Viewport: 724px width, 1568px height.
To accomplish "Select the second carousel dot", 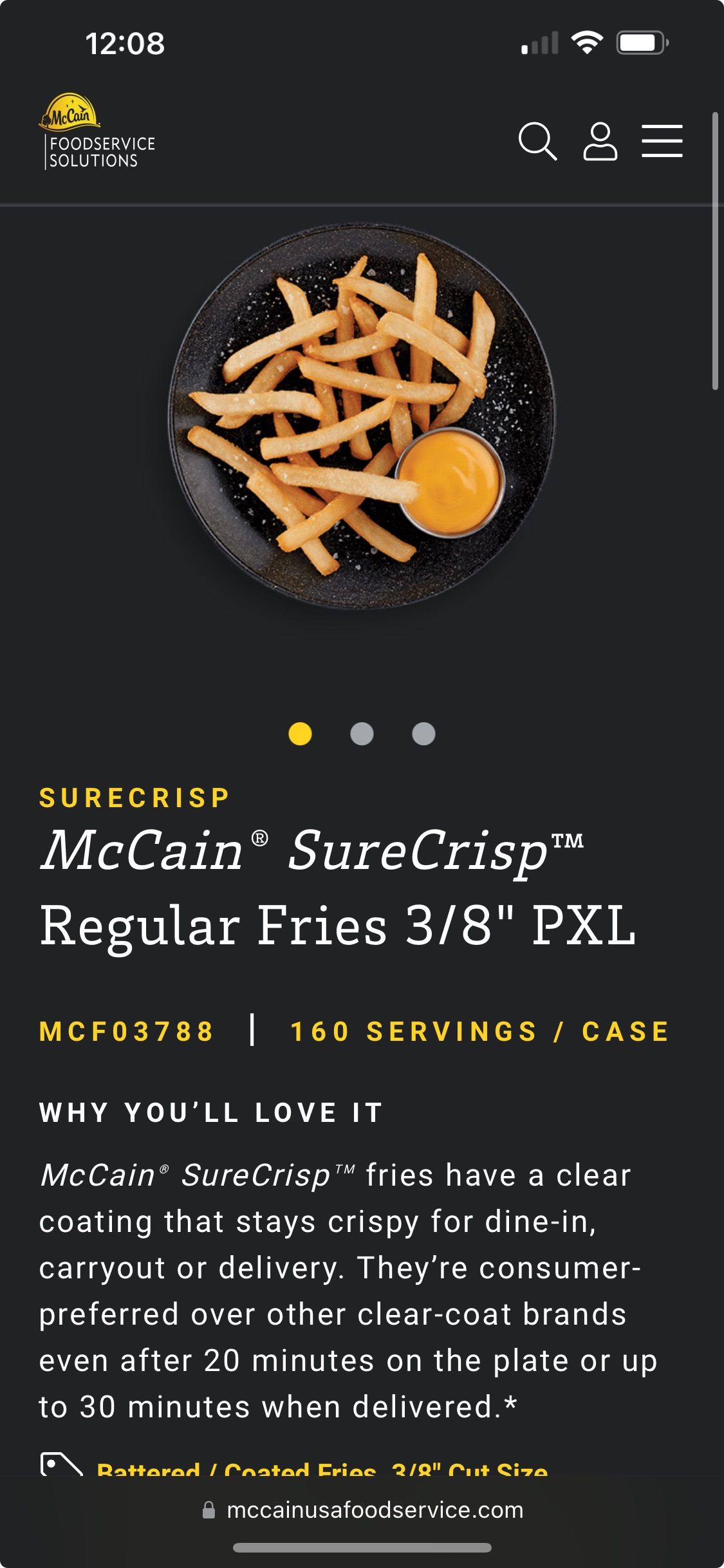I will tap(362, 734).
